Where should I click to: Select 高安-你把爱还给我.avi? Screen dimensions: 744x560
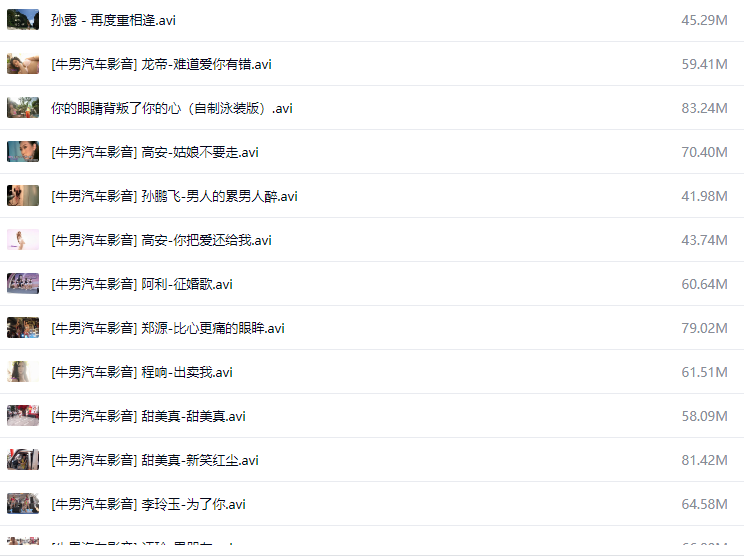pyautogui.click(x=161, y=240)
